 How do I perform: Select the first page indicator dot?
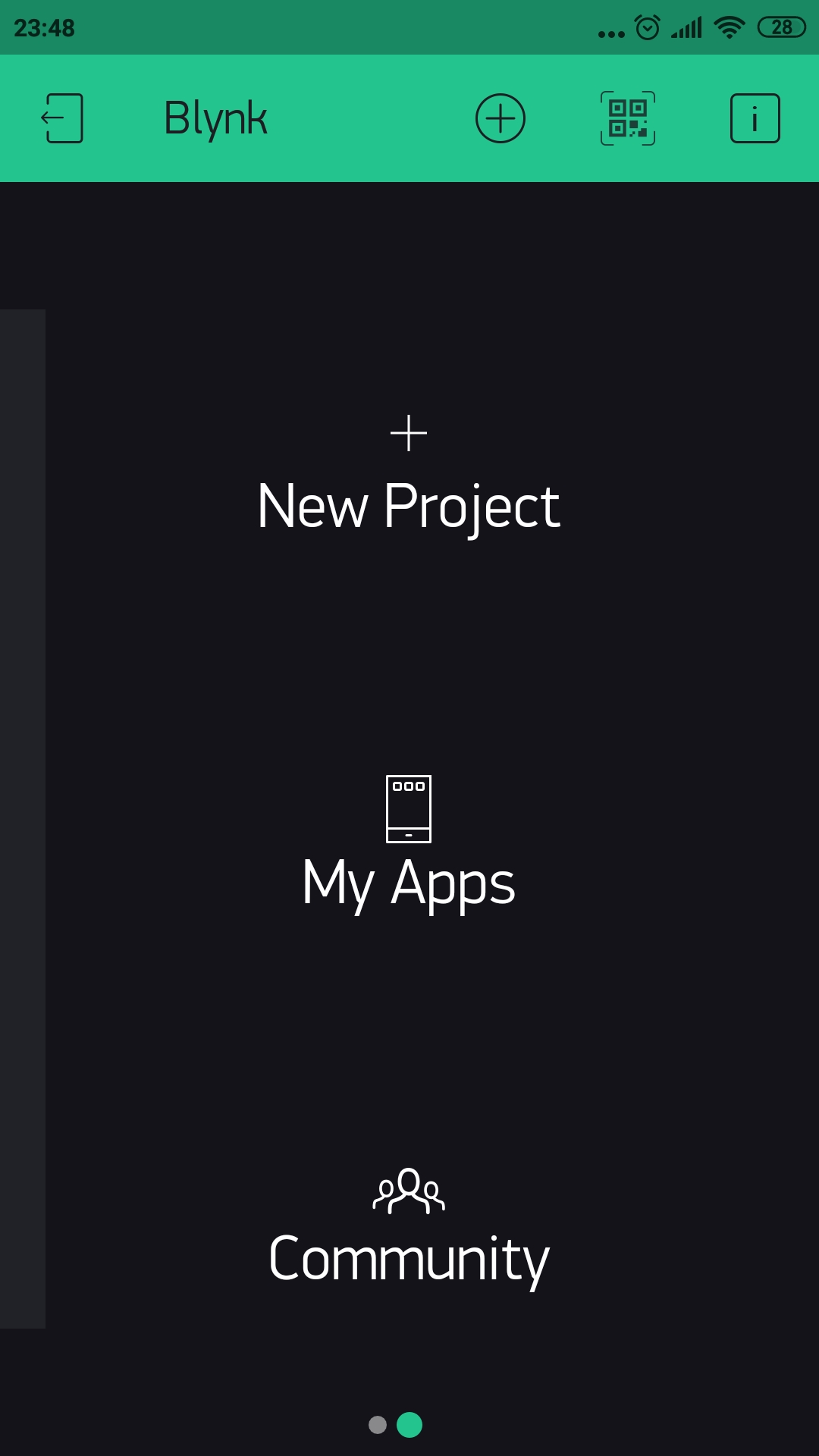pos(378,1425)
